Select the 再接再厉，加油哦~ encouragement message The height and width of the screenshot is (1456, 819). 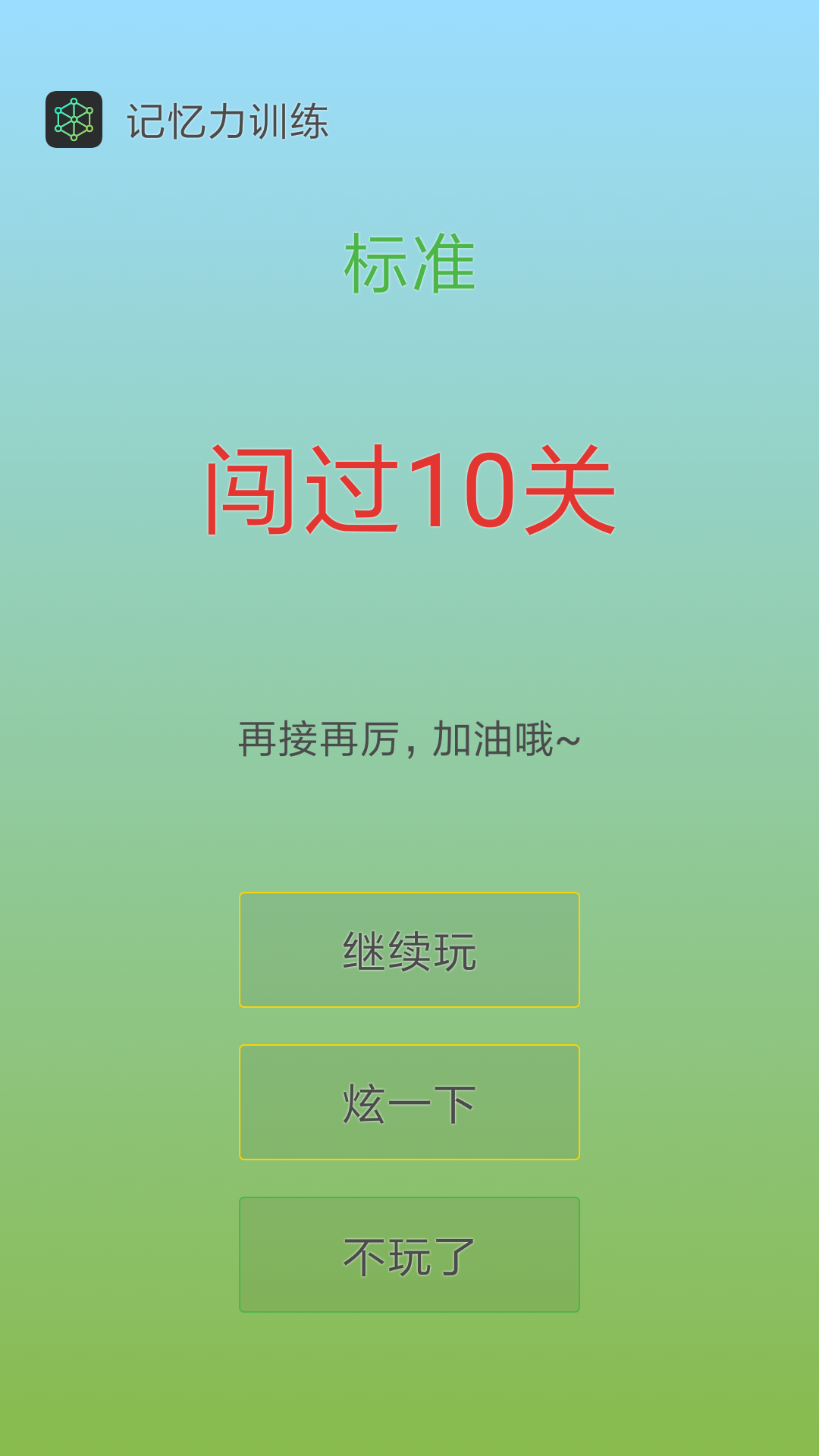tap(409, 739)
